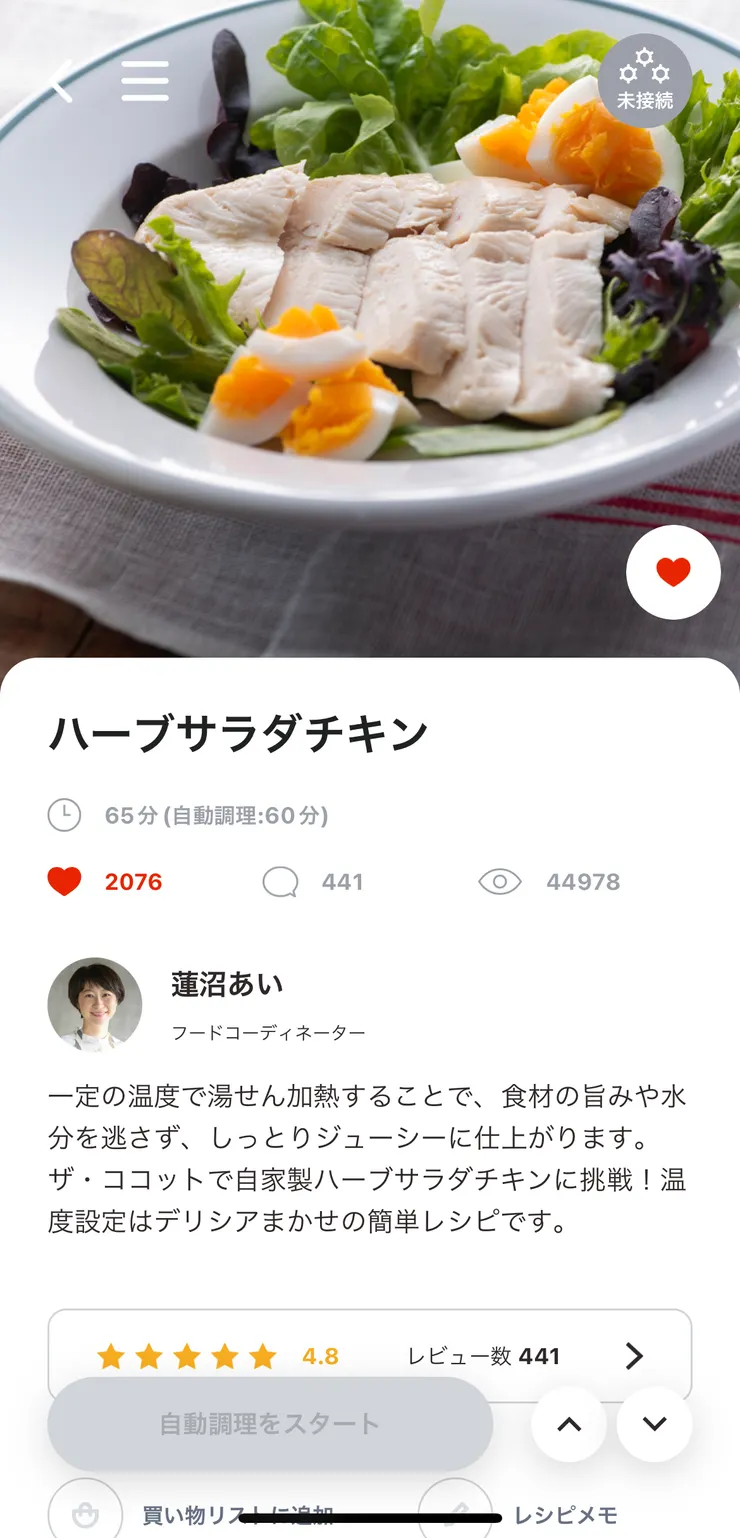Open the 4.8 rating reviews card
Screen dimensions: 740x1538
(x=370, y=1355)
